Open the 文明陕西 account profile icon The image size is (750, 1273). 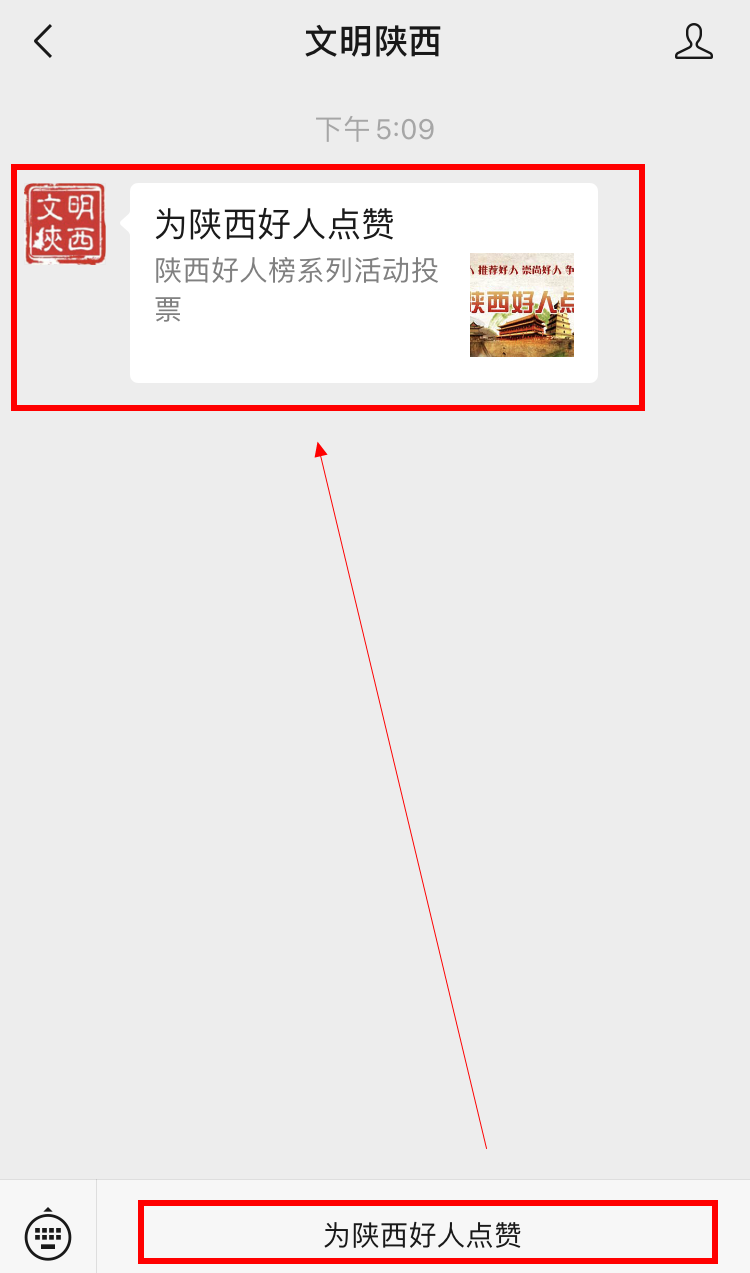pyautogui.click(x=693, y=42)
